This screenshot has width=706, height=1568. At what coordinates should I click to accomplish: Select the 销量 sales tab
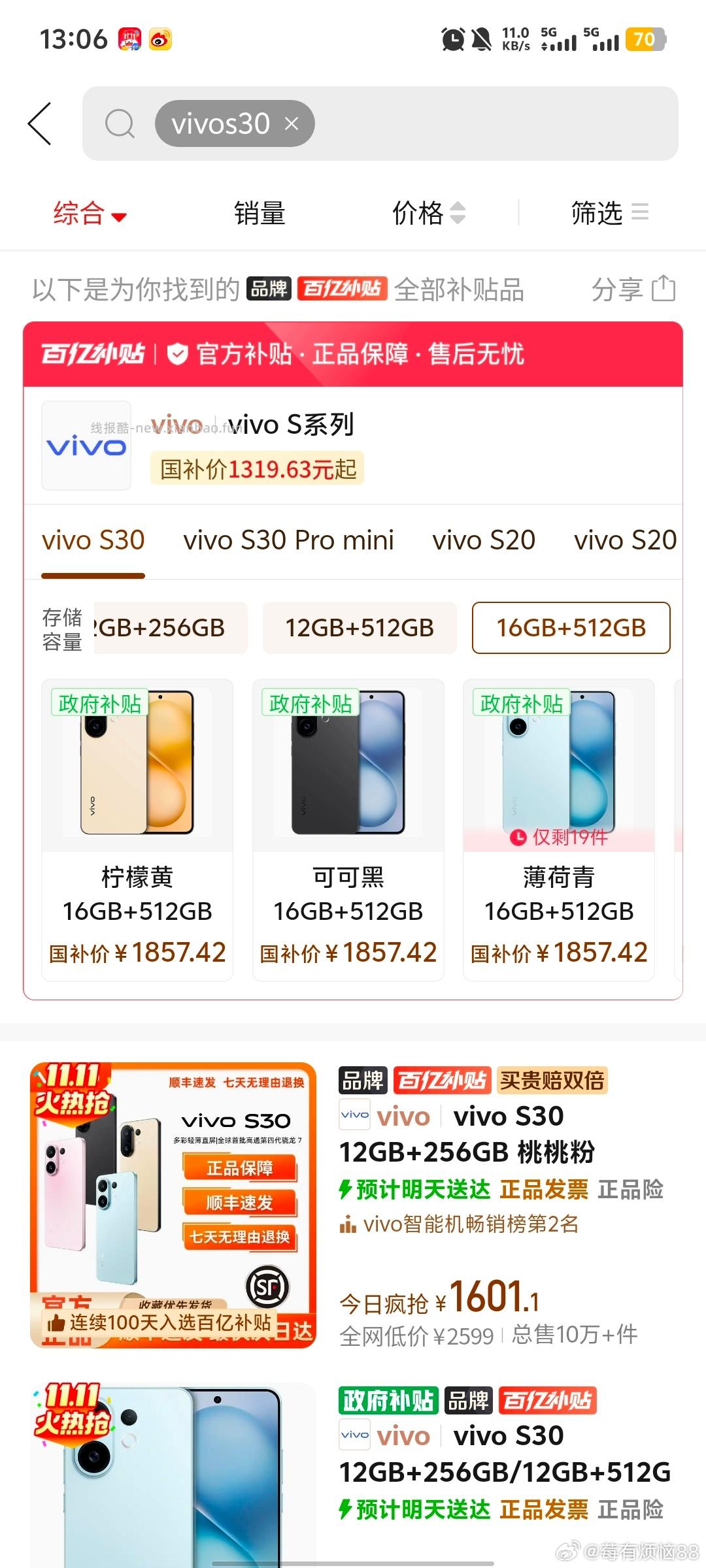coord(260,212)
